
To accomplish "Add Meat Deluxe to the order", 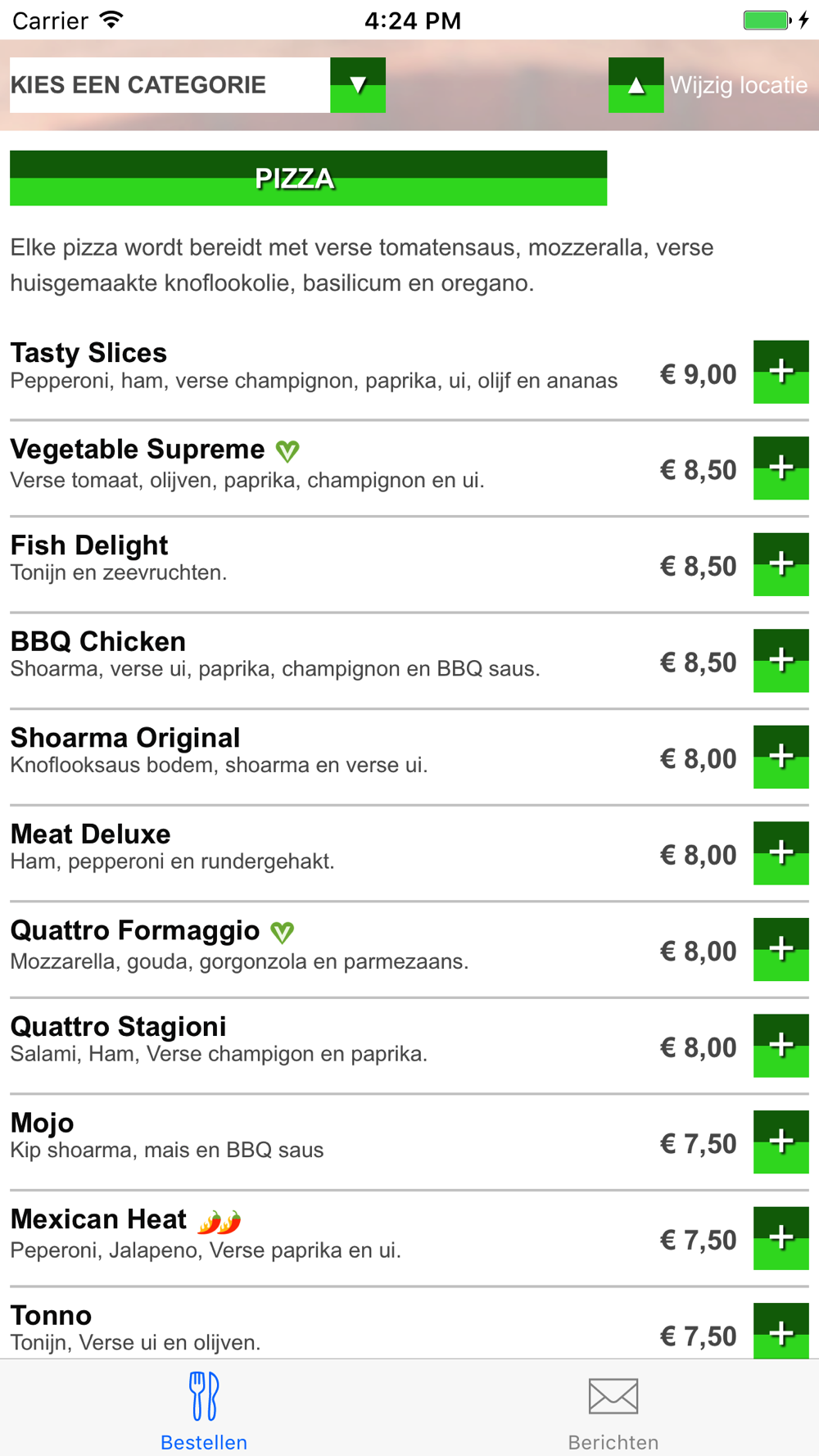I will [x=781, y=852].
